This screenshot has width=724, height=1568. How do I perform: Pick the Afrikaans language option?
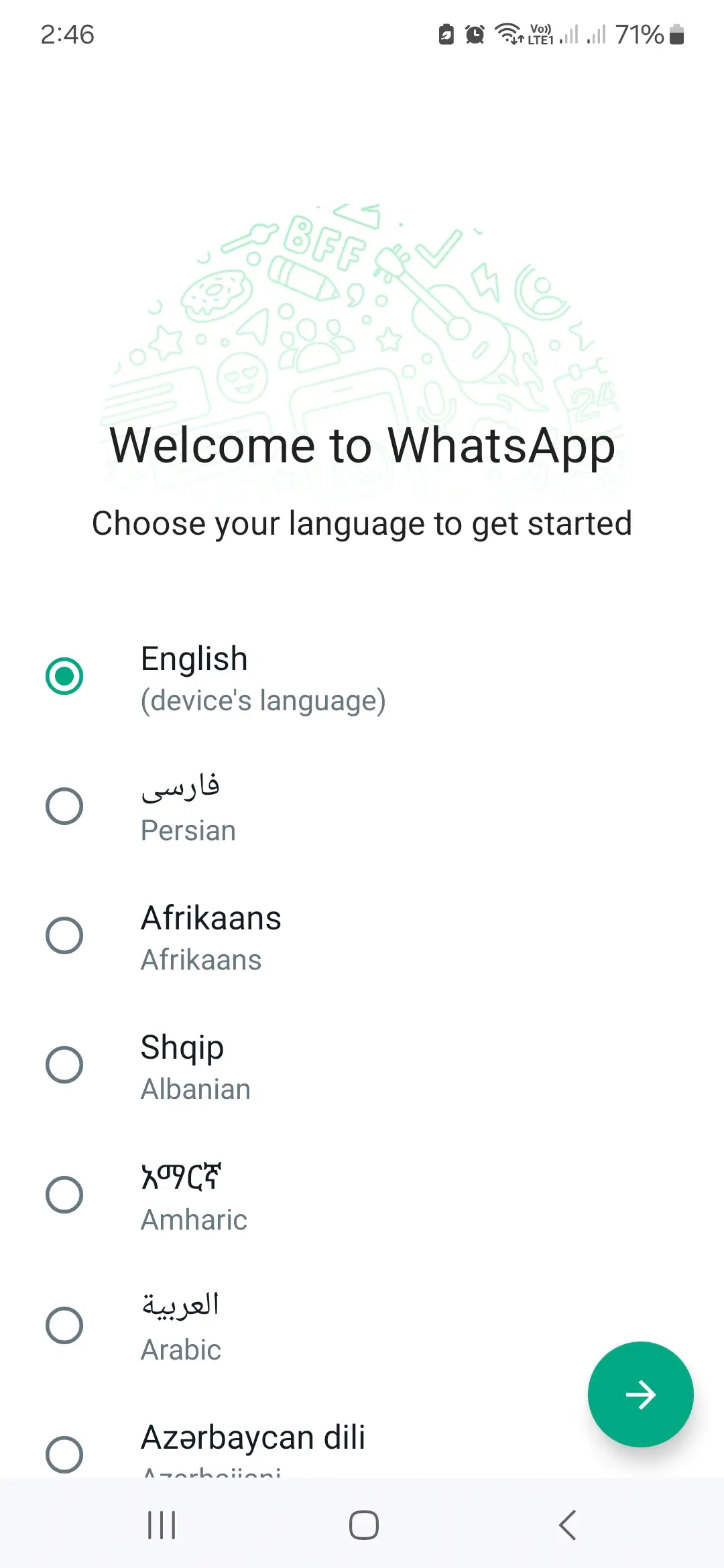362,936
